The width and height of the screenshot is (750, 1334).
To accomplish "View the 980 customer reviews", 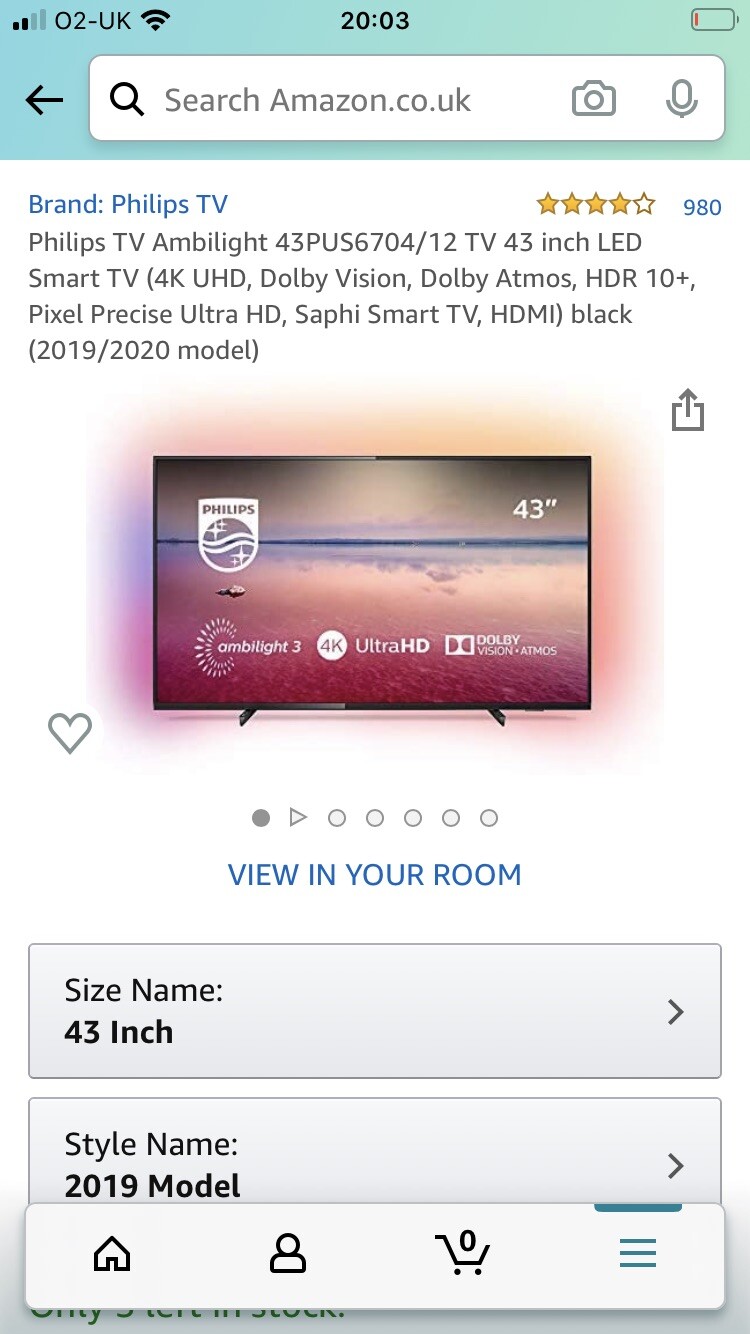I will pyautogui.click(x=701, y=207).
